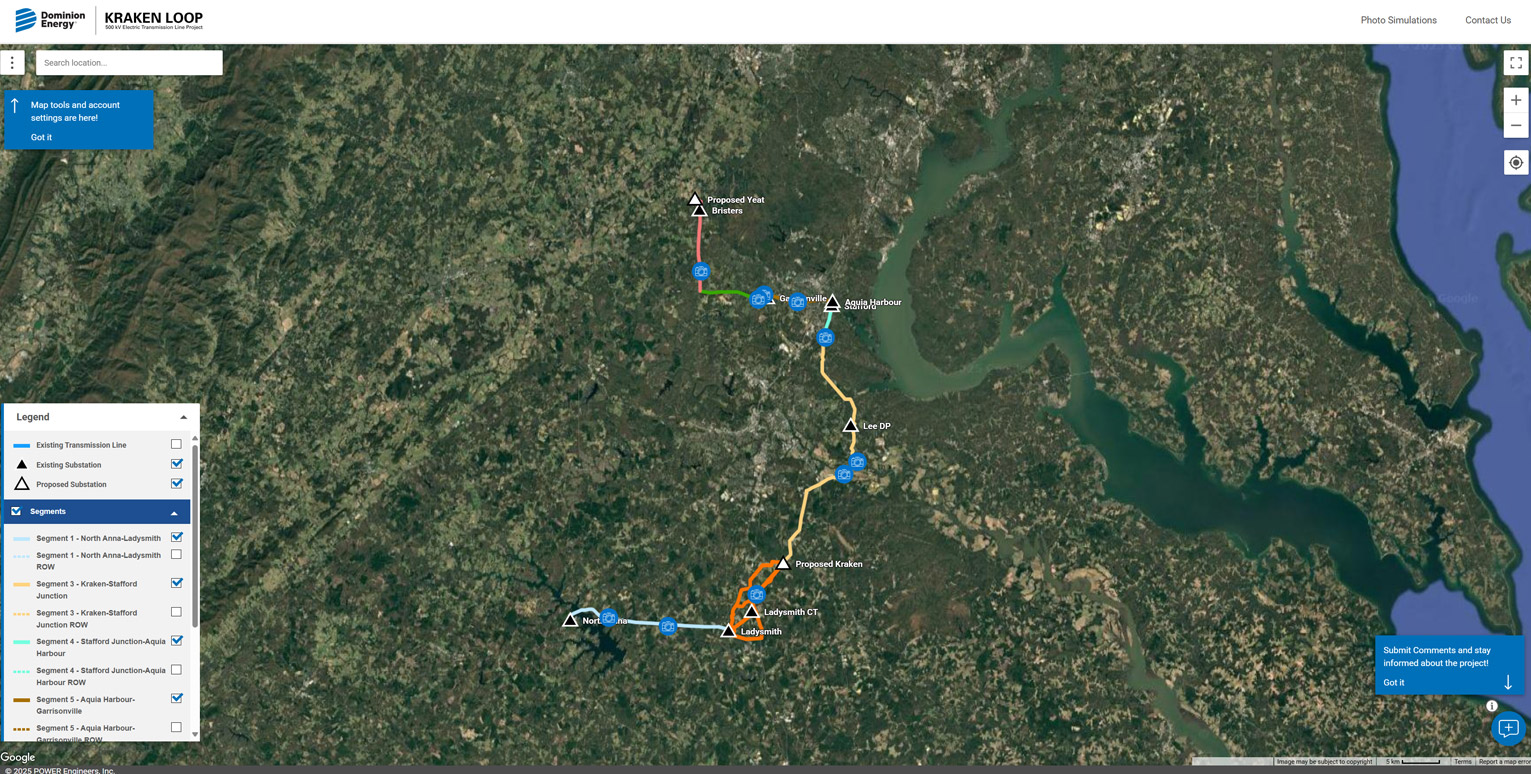Screen dimensions: 1531x774
Task: Open the submit comments chat button
Action: coord(1508,728)
